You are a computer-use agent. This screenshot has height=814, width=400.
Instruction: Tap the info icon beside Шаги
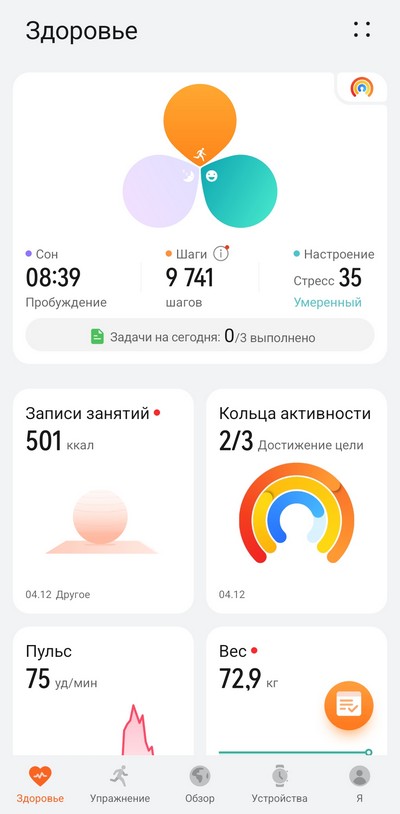tap(221, 254)
